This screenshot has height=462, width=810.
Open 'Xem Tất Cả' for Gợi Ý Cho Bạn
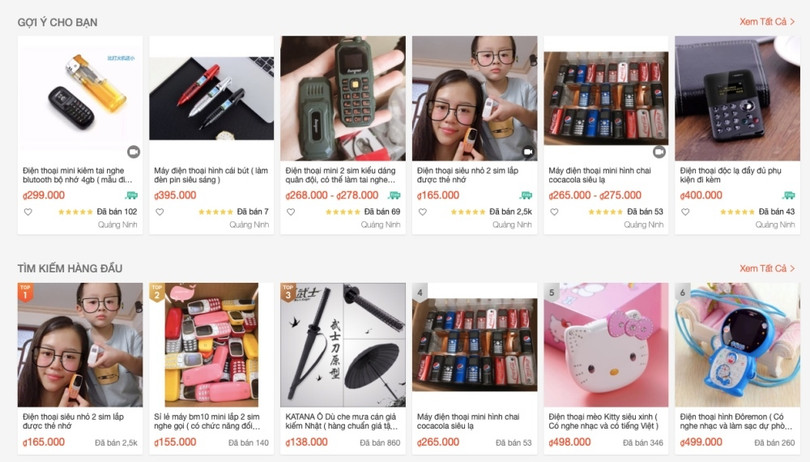coord(766,21)
